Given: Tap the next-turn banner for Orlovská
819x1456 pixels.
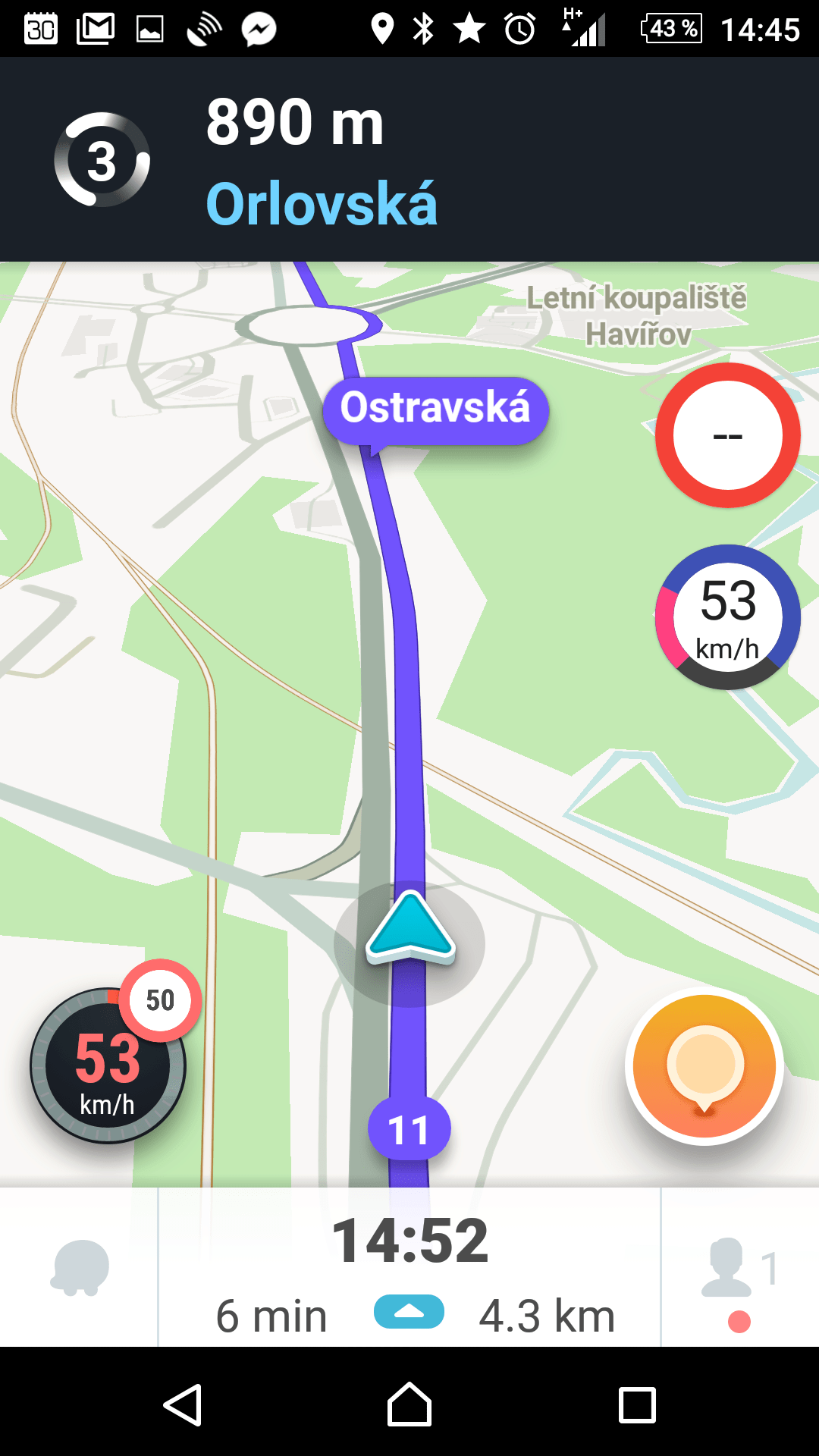Looking at the screenshot, I should (x=409, y=159).
